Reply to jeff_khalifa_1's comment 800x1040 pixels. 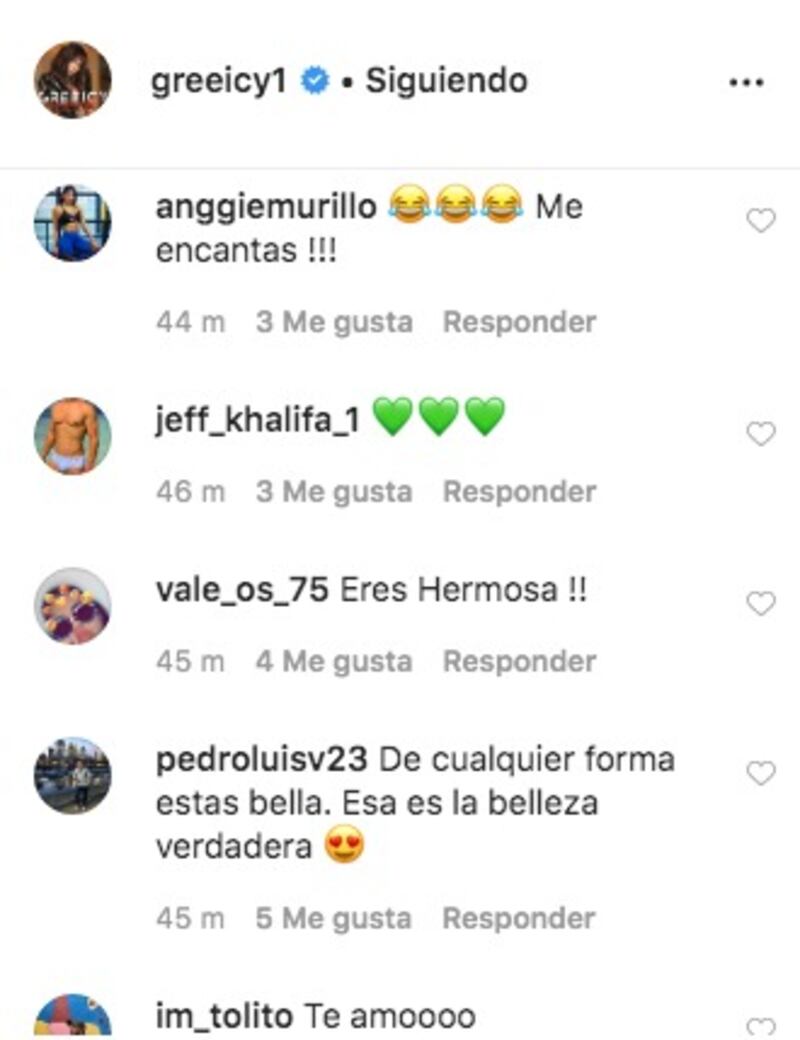point(519,492)
